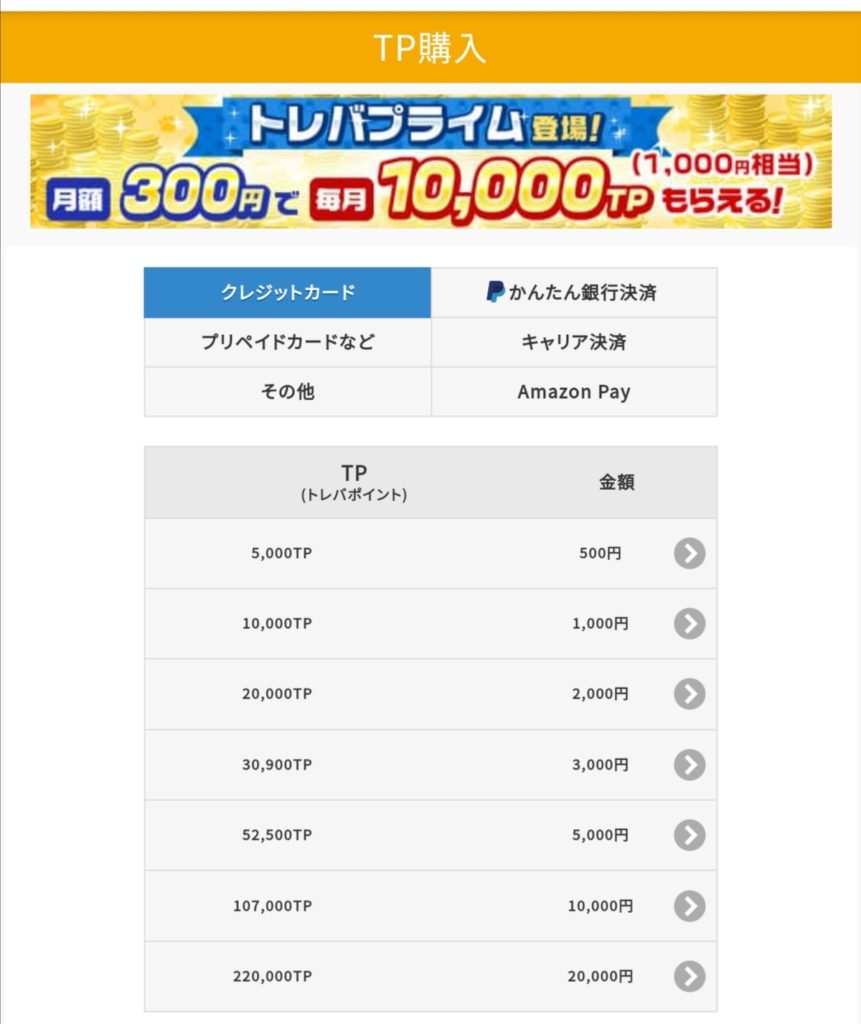Image resolution: width=861 pixels, height=1024 pixels.
Task: Click the chevron arrow for the 10,000TP row
Action: click(x=689, y=623)
